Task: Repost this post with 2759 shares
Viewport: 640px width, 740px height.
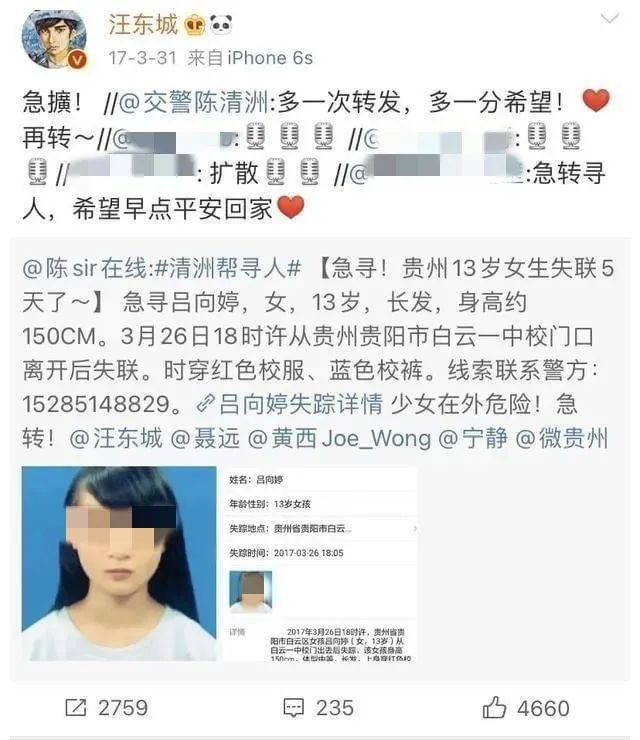Action: pos(107,708)
